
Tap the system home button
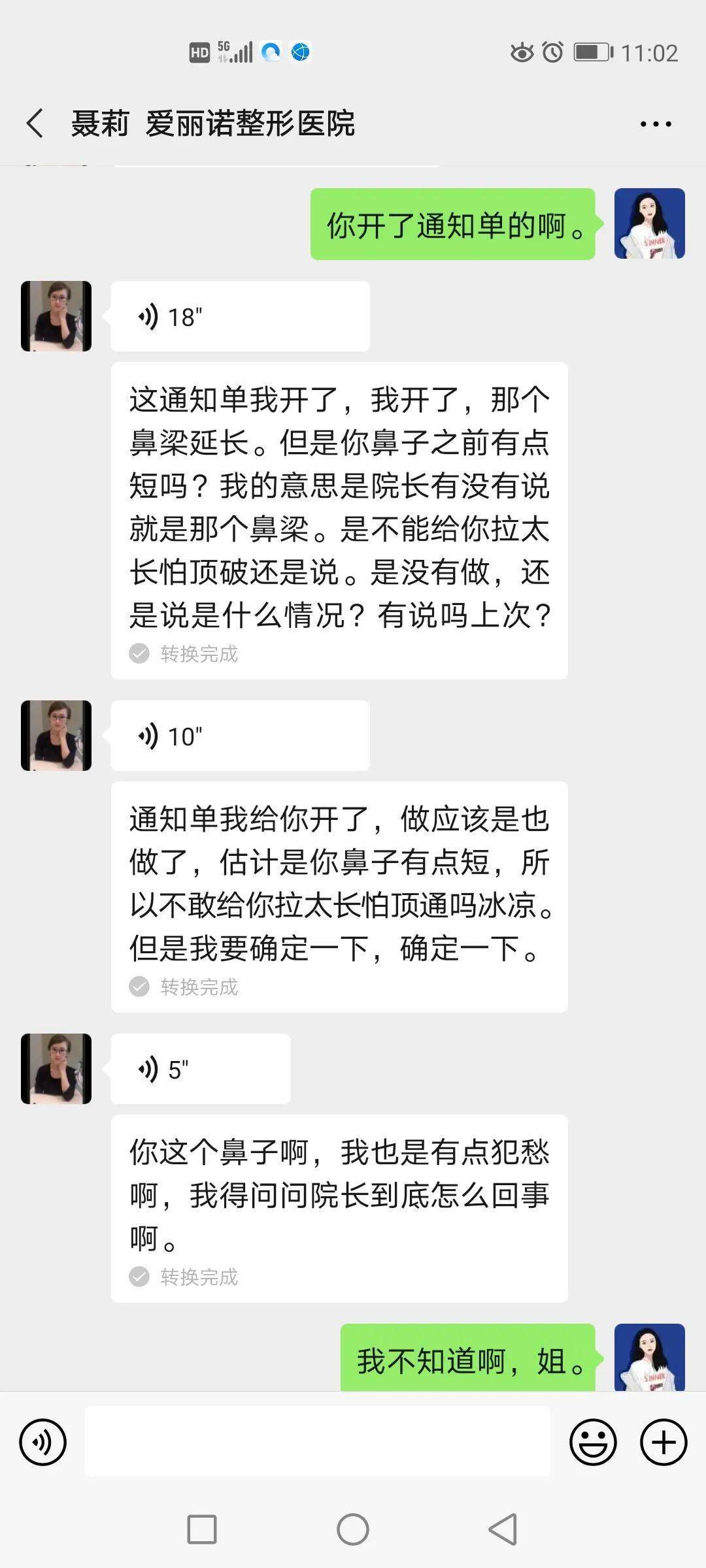353,1529
